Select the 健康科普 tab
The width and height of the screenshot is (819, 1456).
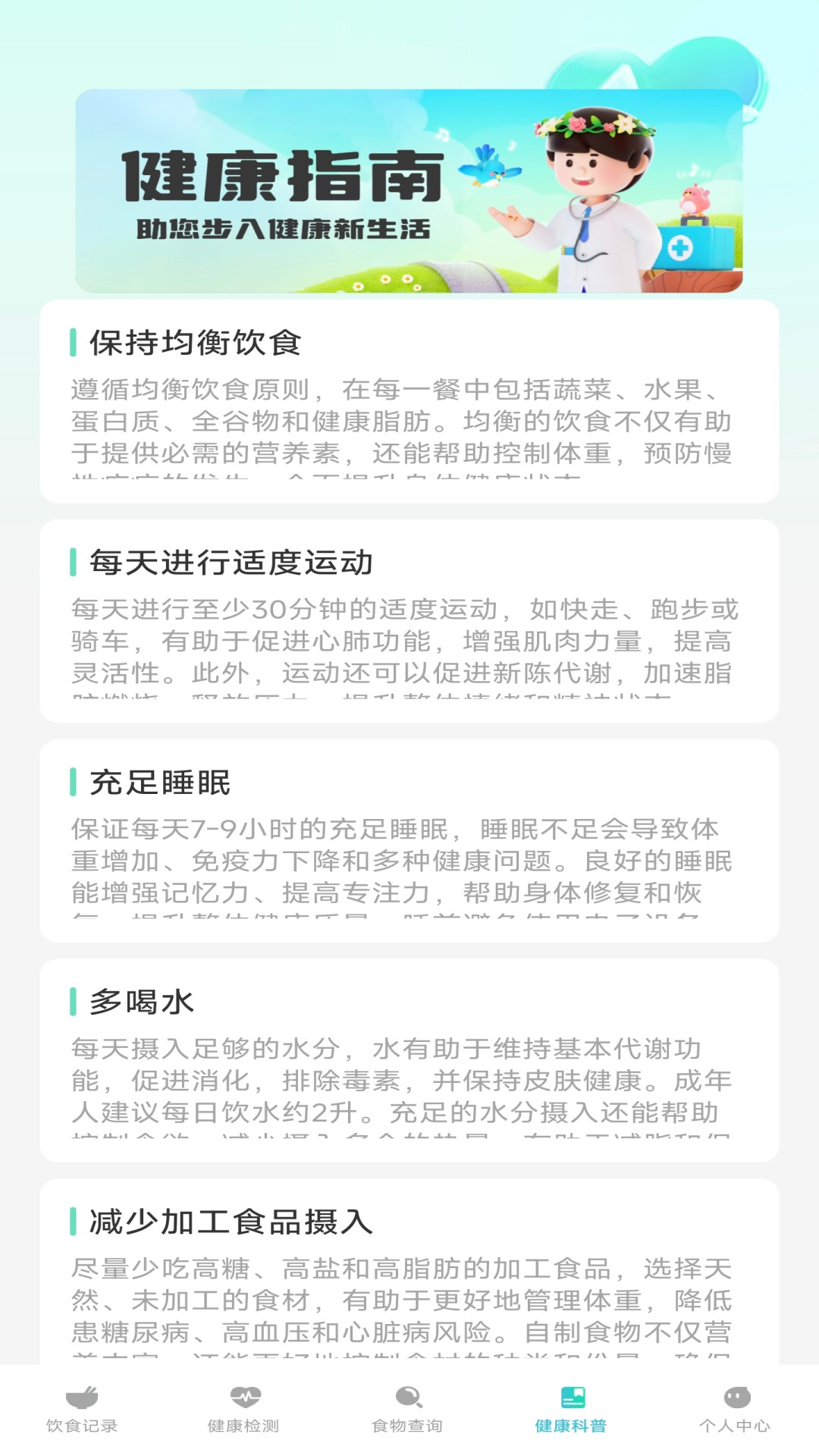pyautogui.click(x=572, y=1409)
